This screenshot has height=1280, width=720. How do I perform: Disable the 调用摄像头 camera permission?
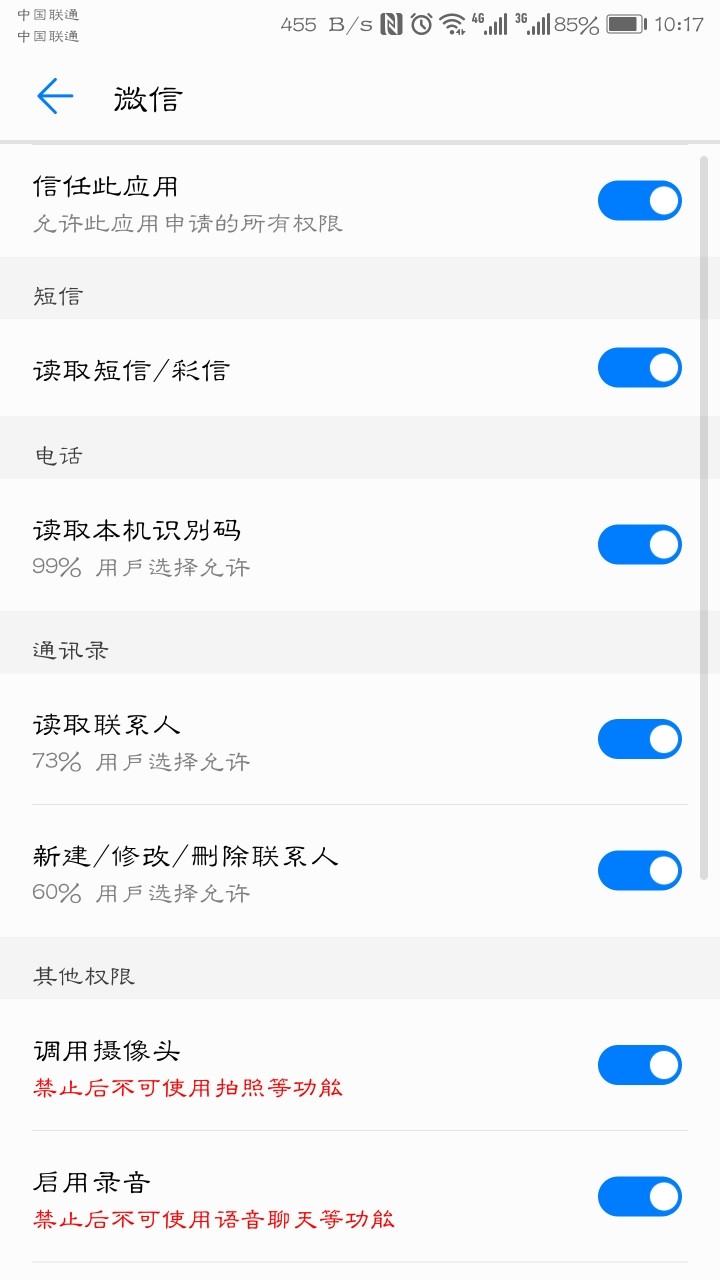[x=639, y=1064]
